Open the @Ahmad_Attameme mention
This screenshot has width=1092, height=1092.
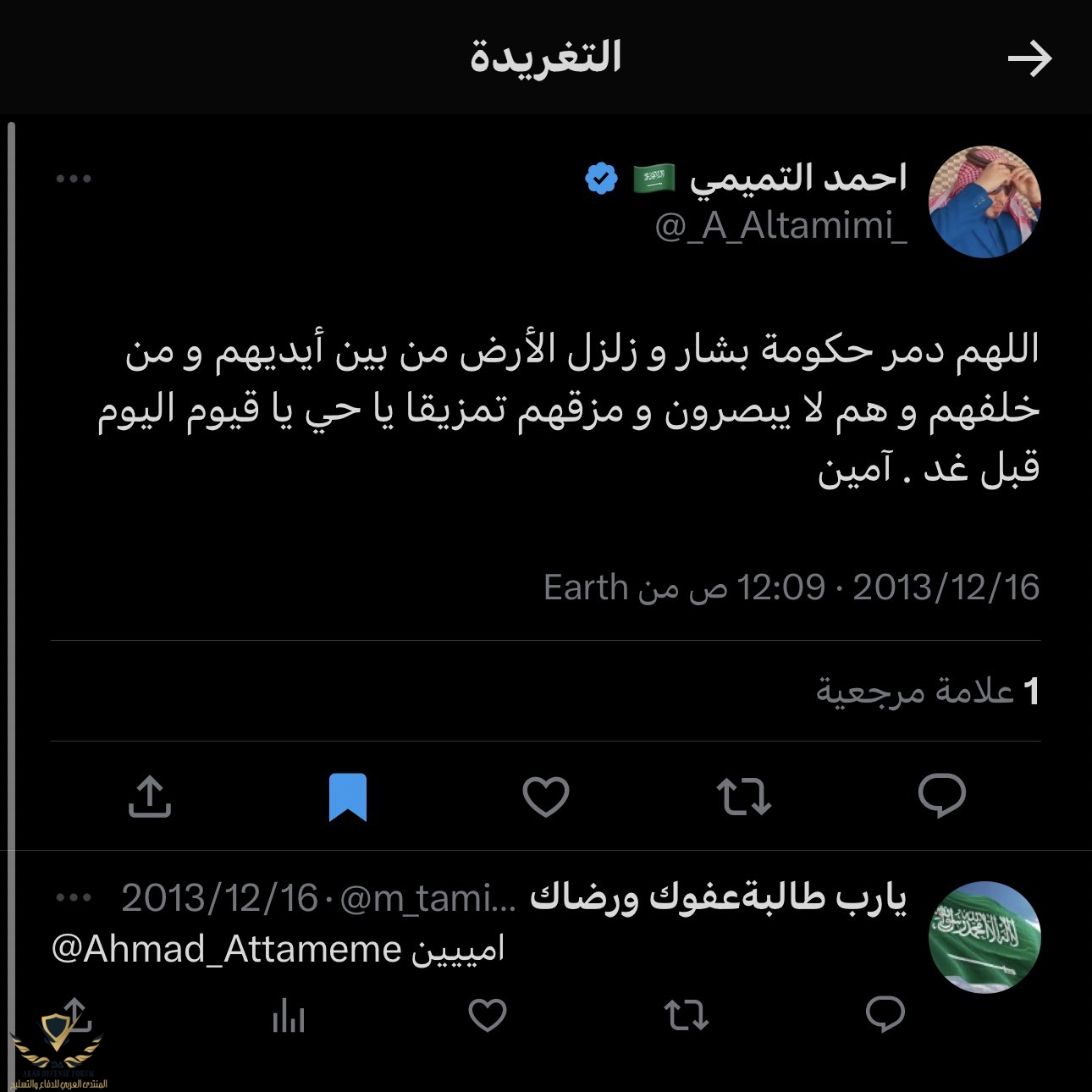click(x=226, y=949)
